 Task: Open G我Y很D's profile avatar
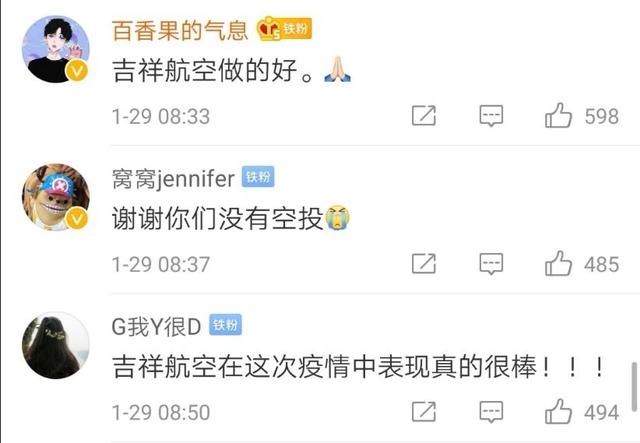[x=57, y=345]
